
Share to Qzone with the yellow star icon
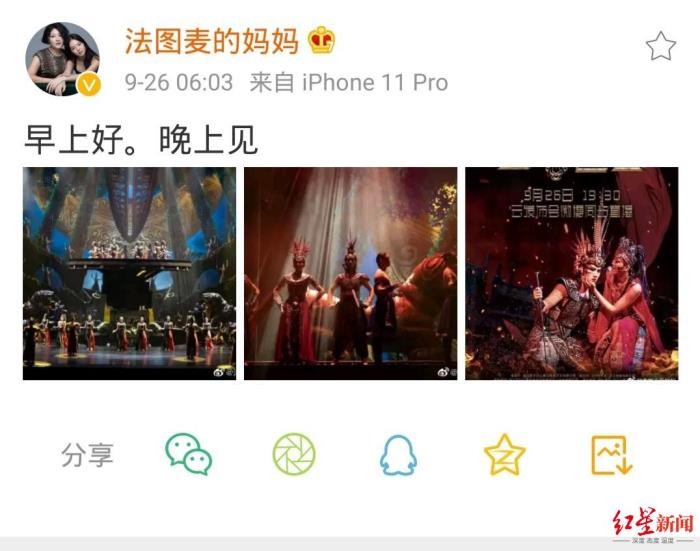click(x=504, y=455)
